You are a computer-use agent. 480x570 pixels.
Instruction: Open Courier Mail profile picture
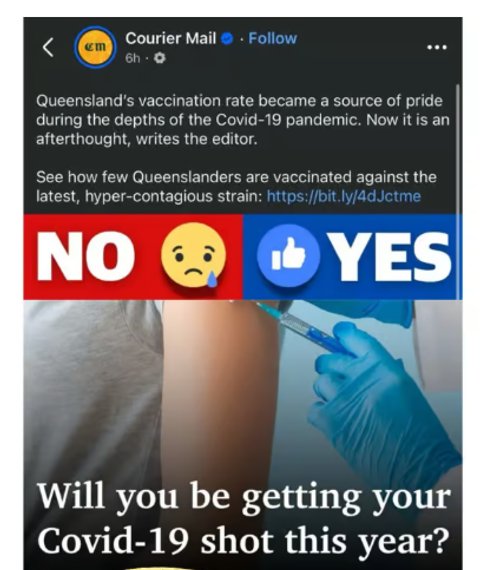coord(95,47)
